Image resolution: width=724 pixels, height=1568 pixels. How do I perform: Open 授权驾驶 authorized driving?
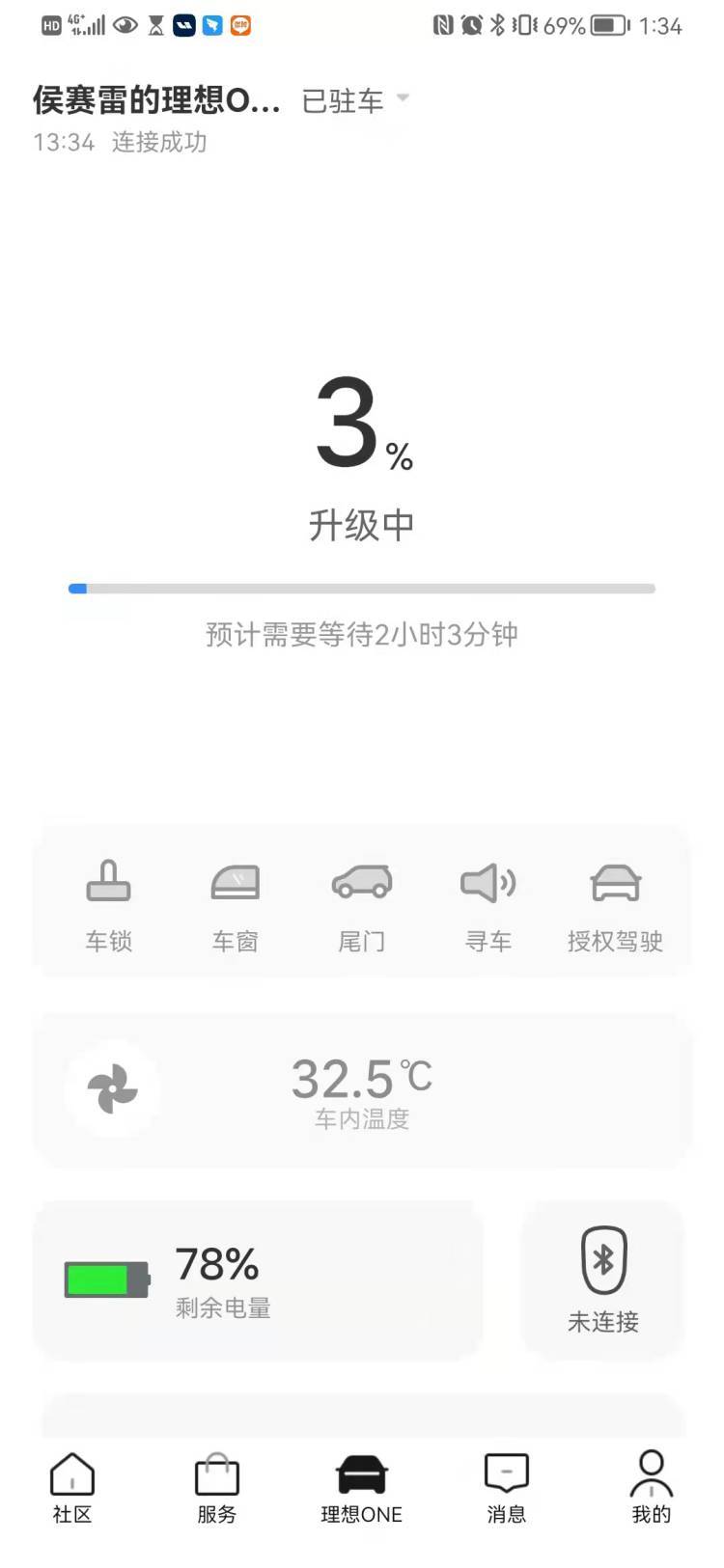point(615,905)
